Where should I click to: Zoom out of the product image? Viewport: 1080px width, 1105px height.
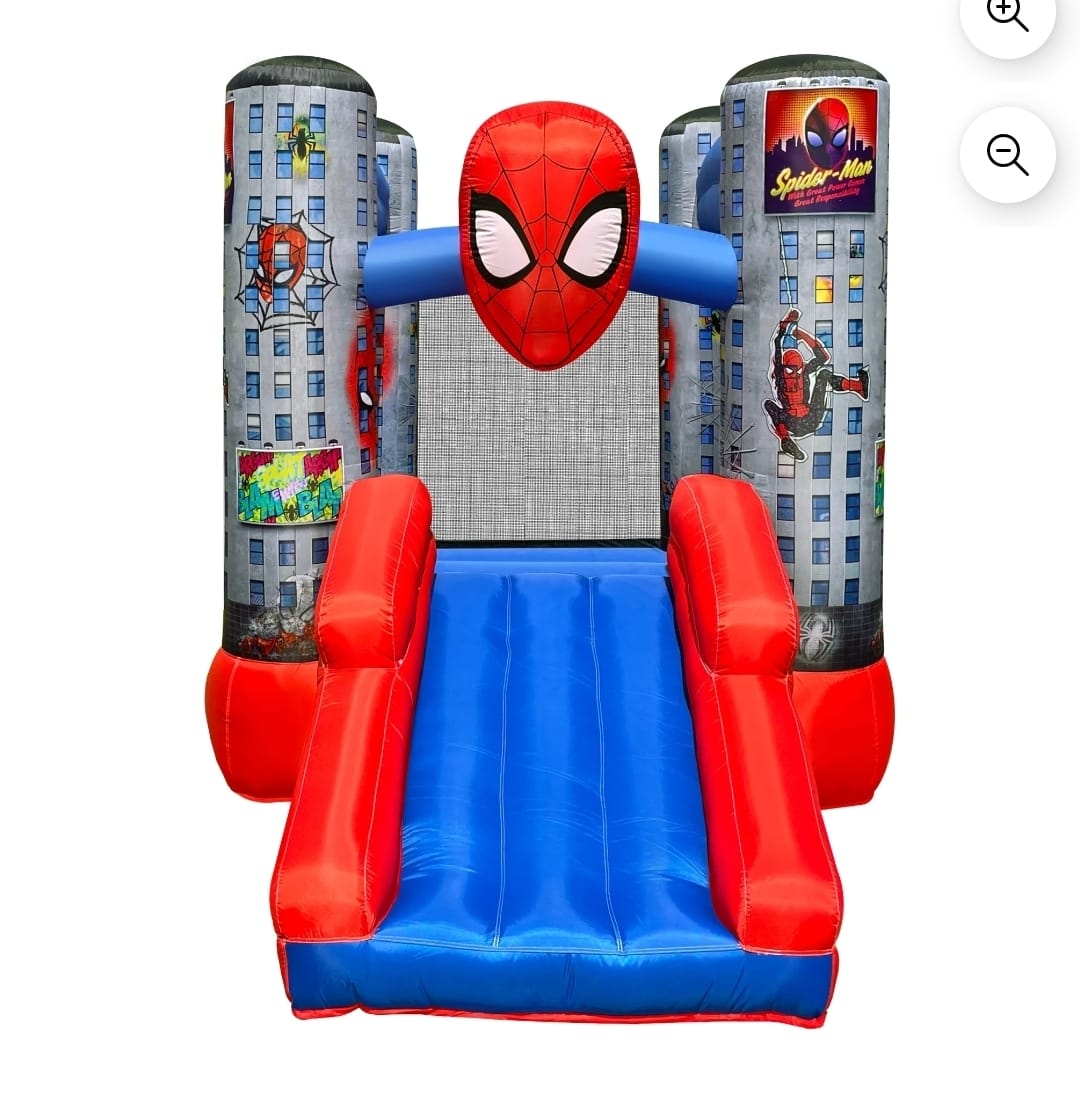(x=1007, y=155)
